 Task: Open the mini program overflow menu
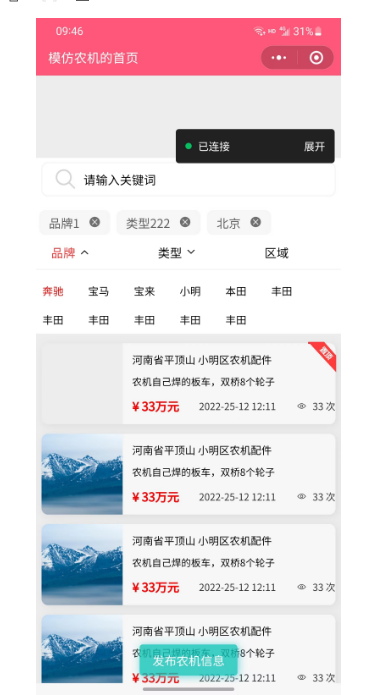click(x=279, y=58)
